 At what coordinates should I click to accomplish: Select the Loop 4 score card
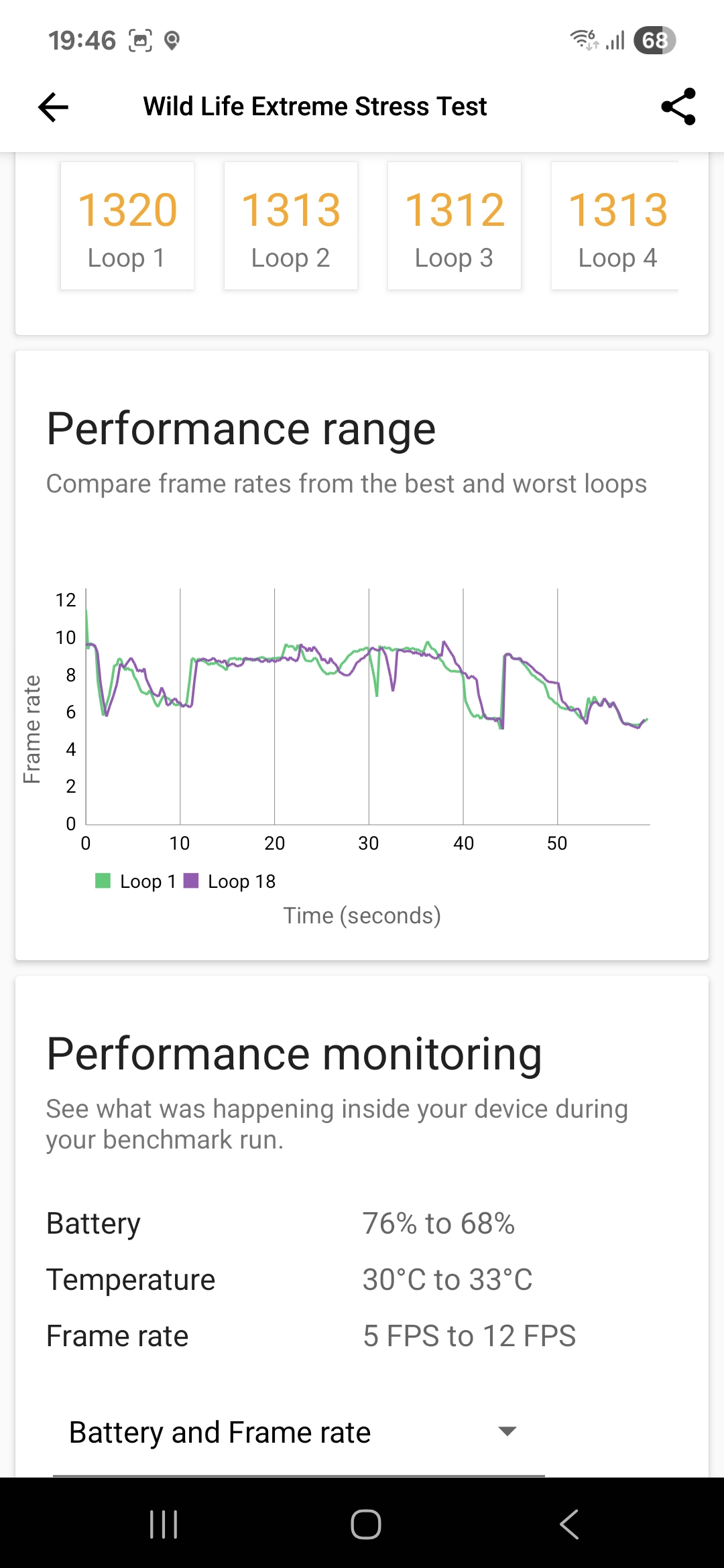(617, 226)
